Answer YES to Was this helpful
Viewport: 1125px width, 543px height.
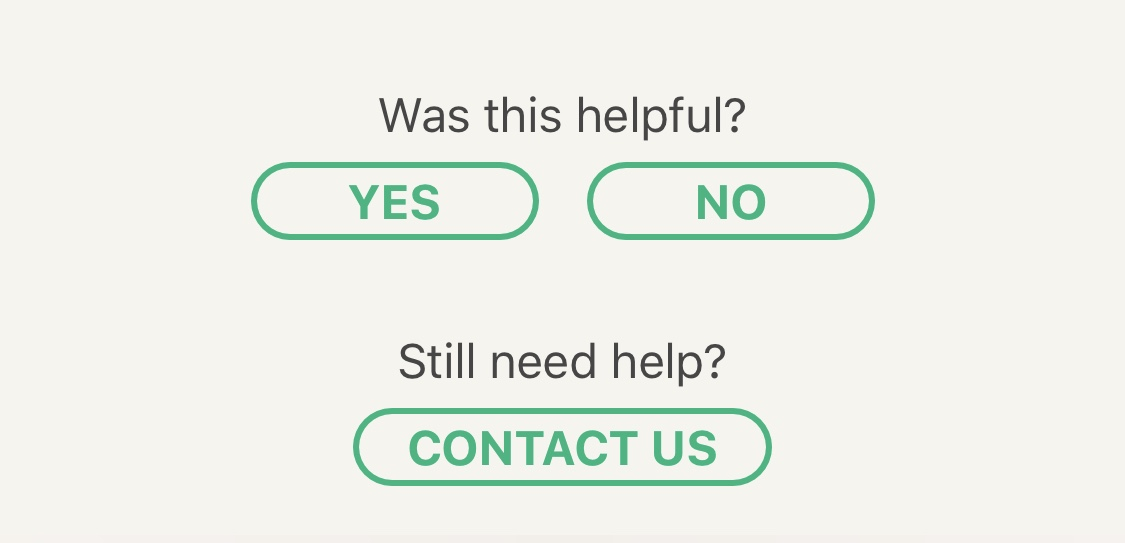click(x=394, y=202)
